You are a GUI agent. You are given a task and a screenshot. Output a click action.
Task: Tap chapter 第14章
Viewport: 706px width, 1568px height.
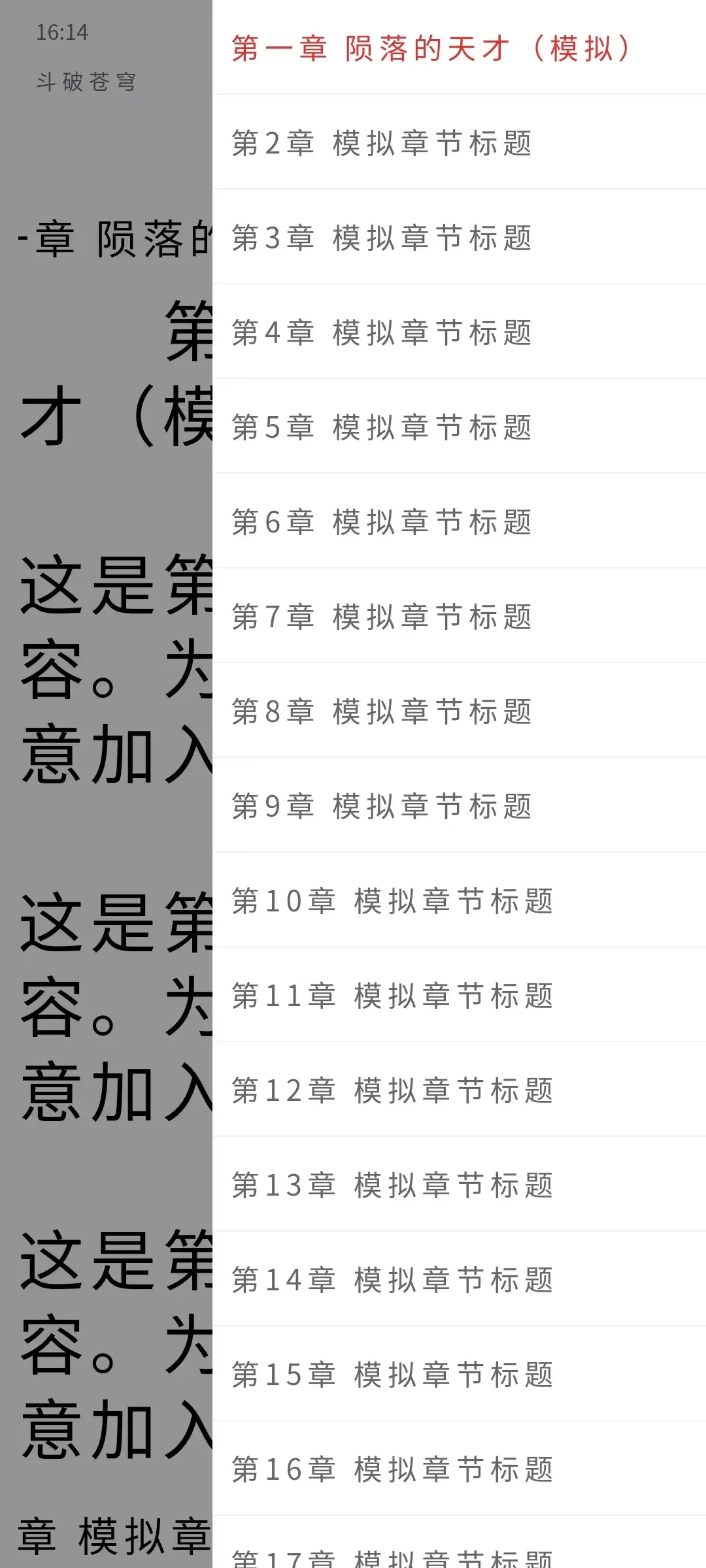[x=392, y=1280]
